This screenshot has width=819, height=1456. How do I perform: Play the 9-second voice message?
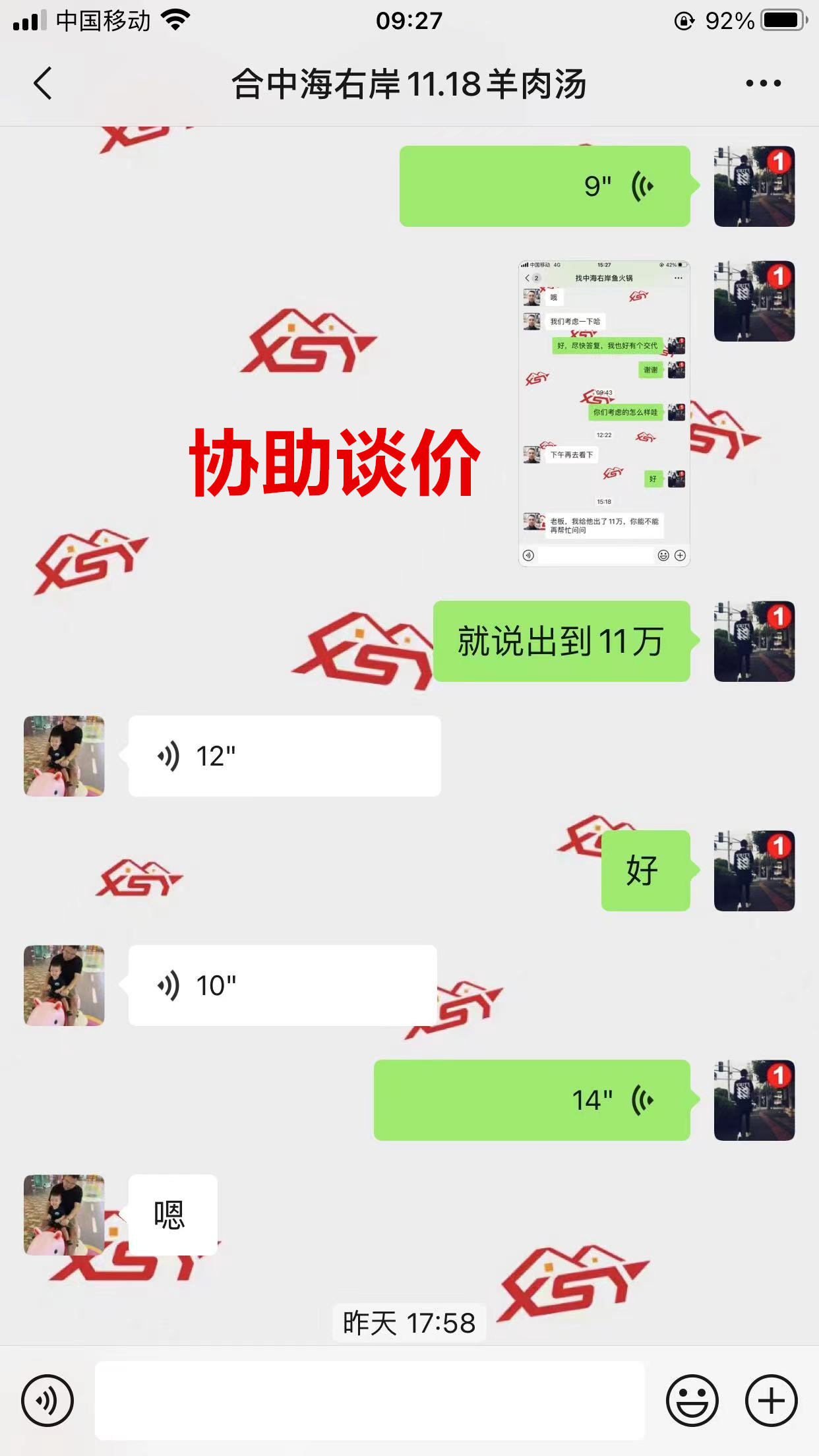coord(545,187)
